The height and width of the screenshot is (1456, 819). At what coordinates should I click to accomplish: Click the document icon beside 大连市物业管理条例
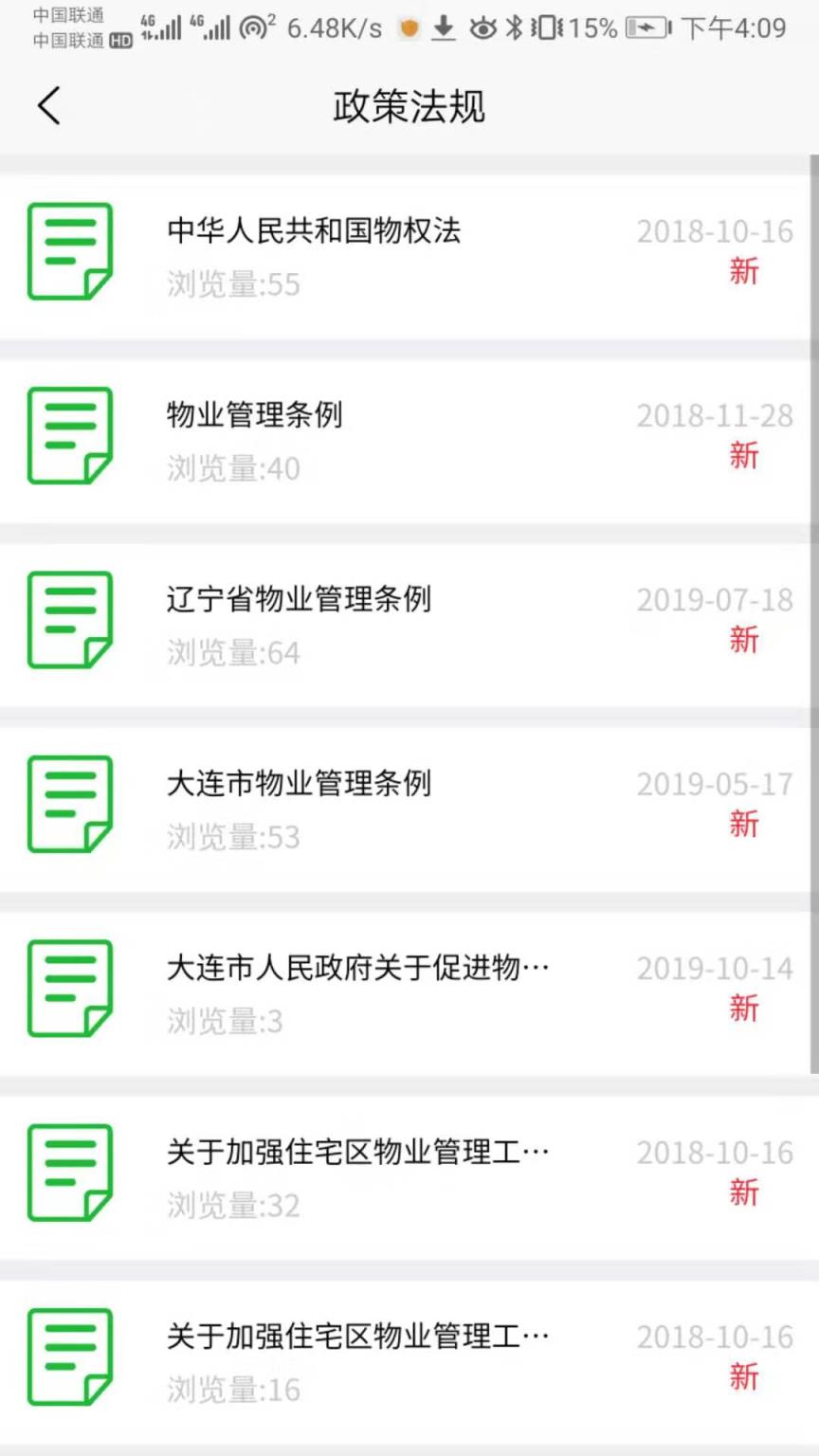click(x=69, y=803)
